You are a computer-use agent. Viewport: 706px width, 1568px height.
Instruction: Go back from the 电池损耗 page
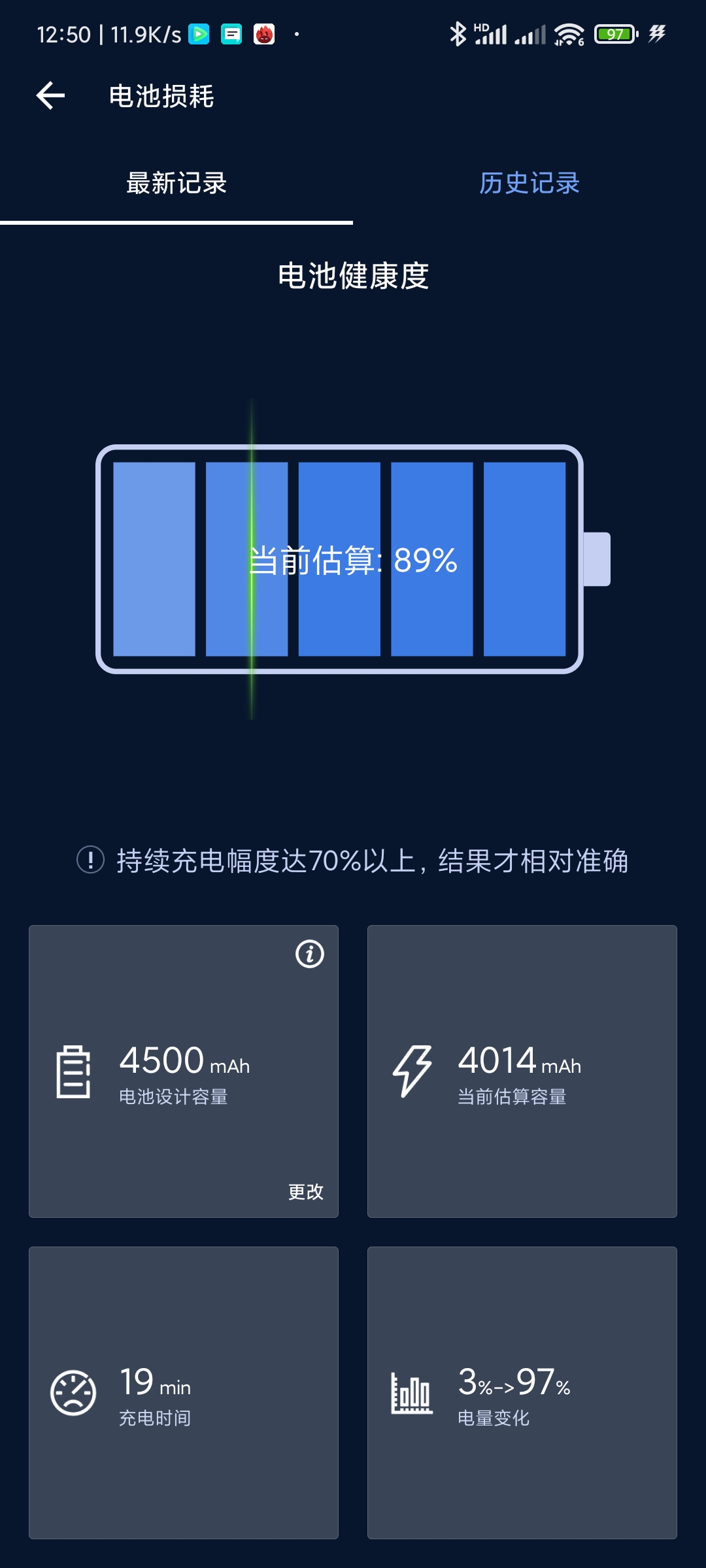50,96
